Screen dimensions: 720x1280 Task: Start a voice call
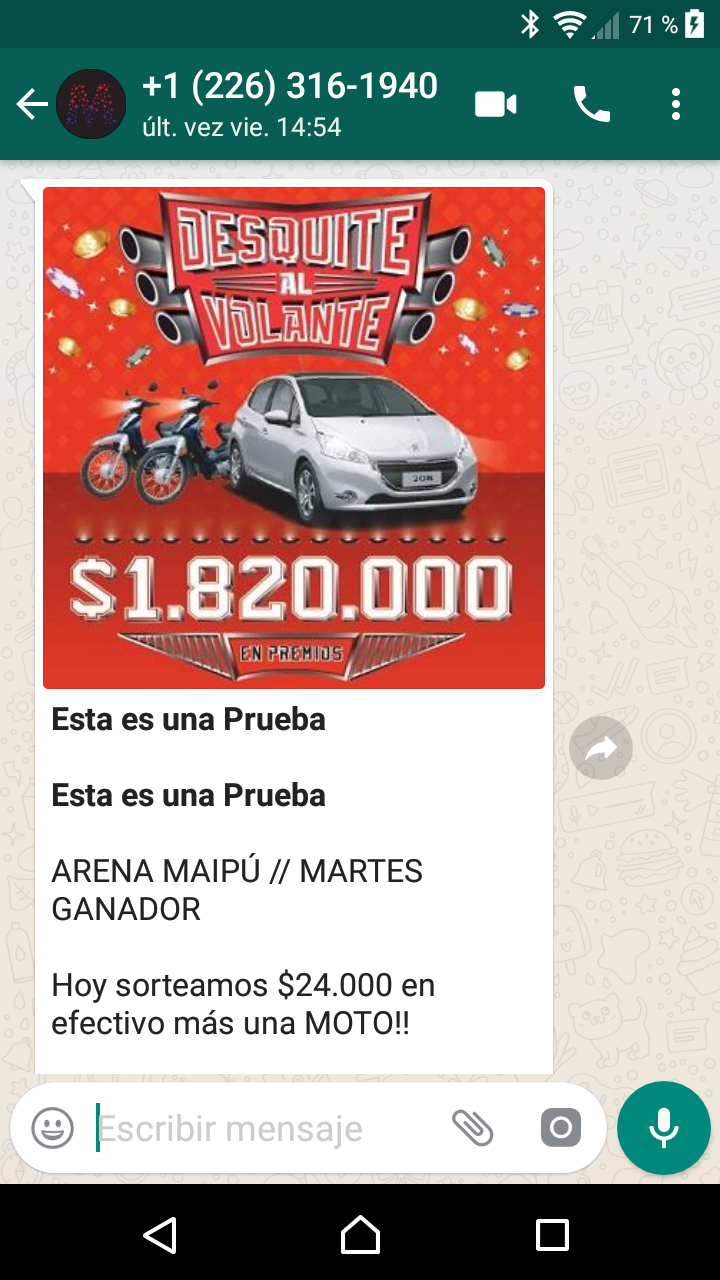click(x=591, y=104)
